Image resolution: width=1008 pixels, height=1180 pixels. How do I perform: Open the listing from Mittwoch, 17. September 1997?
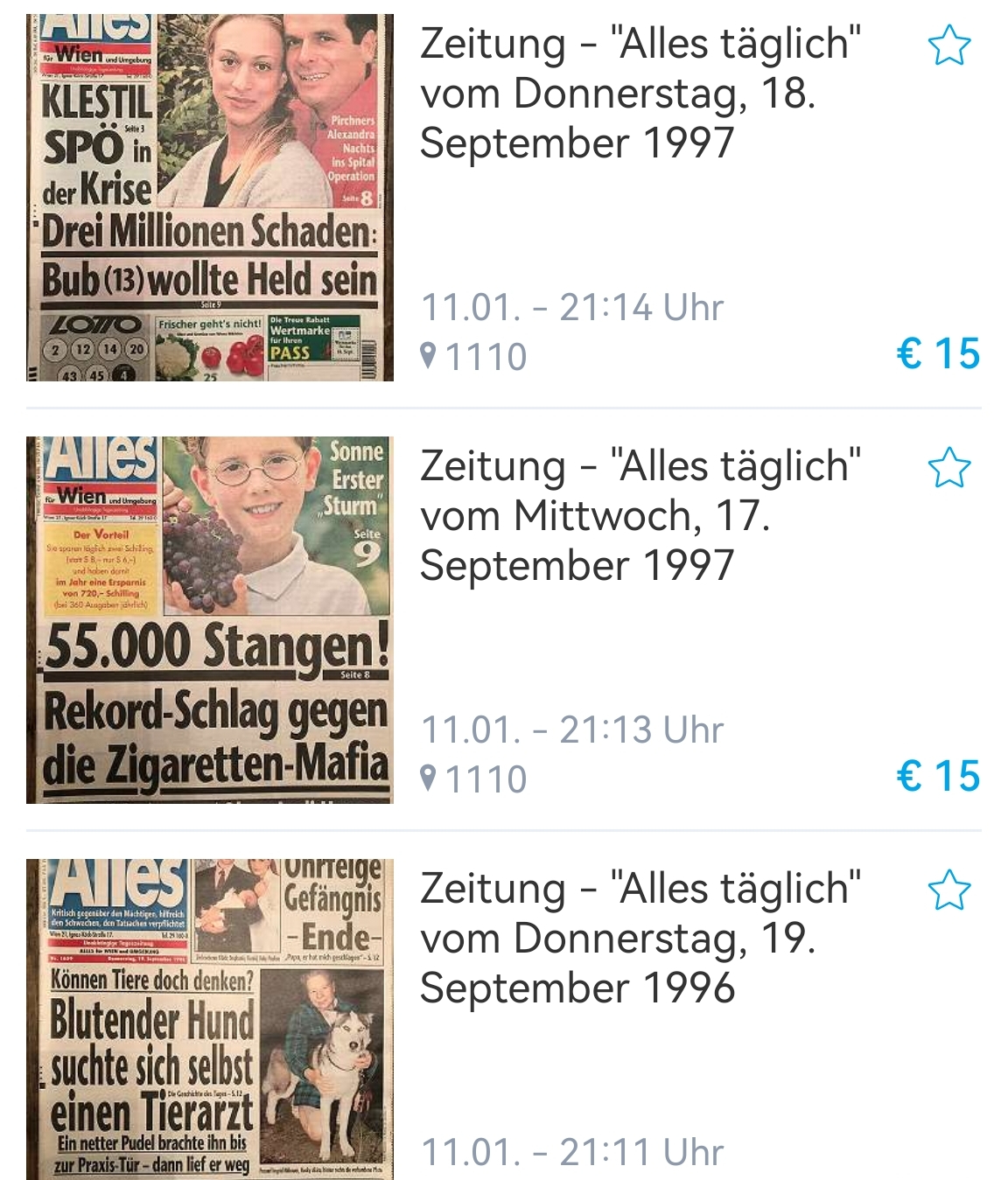pos(639,516)
